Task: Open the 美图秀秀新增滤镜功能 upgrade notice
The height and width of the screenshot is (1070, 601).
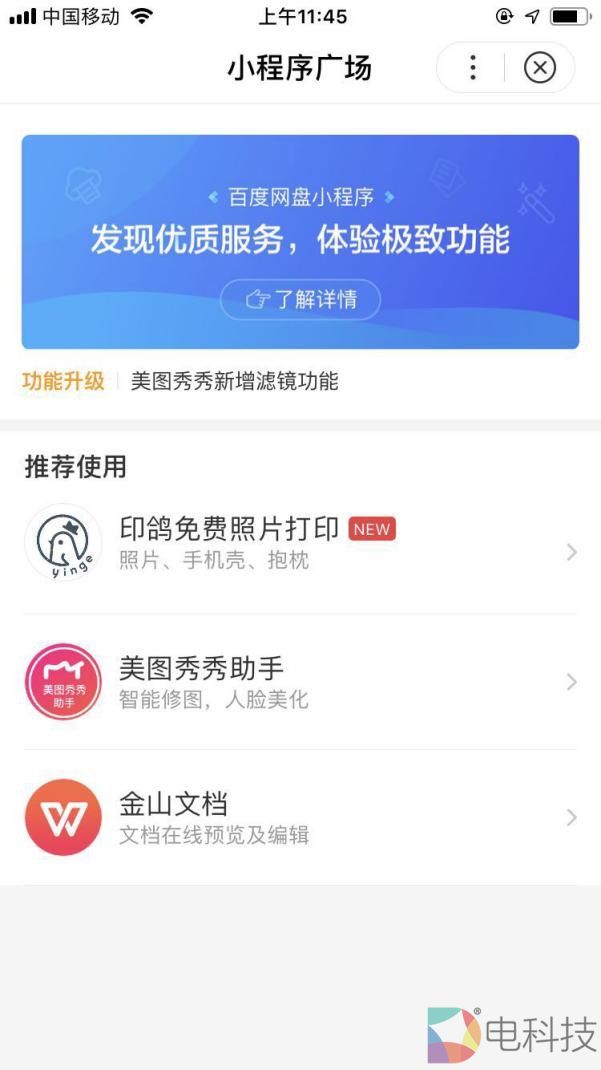Action: 234,381
